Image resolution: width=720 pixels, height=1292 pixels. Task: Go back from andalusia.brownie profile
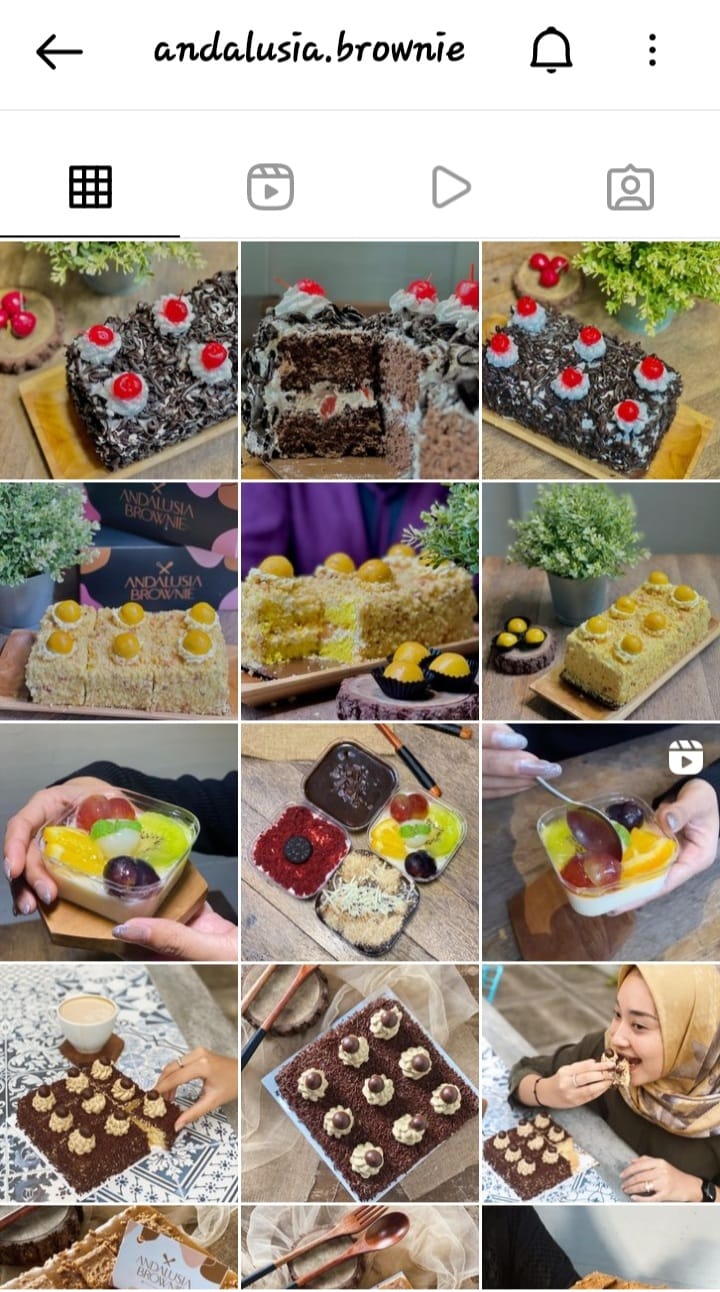(59, 51)
